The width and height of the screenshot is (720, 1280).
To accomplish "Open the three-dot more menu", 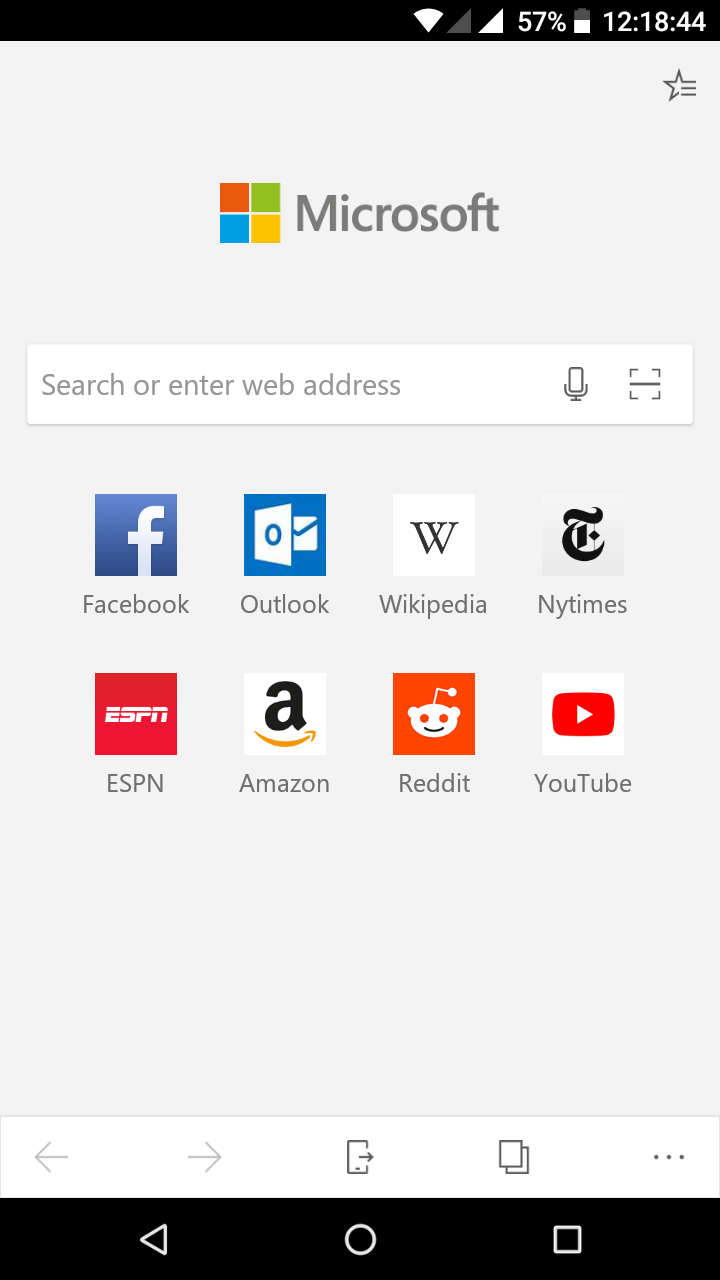I will pos(669,1157).
